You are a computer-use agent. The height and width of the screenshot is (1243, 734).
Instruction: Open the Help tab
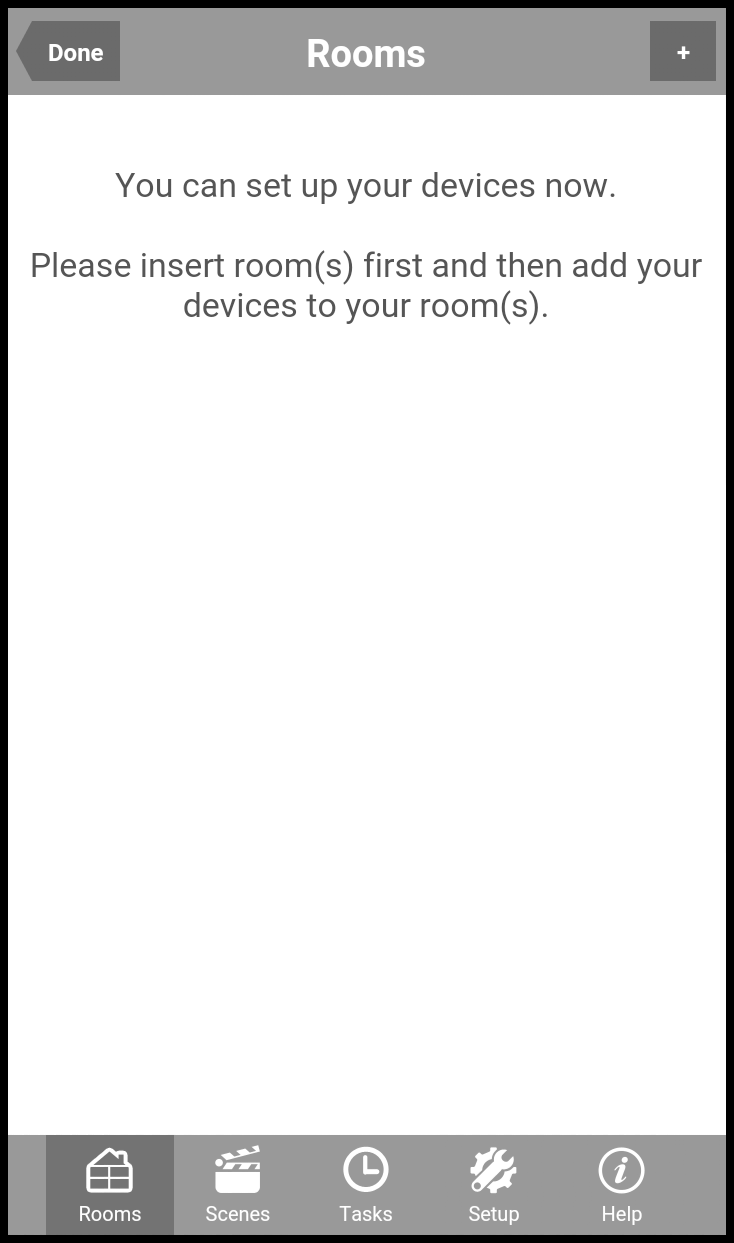[x=621, y=1185]
